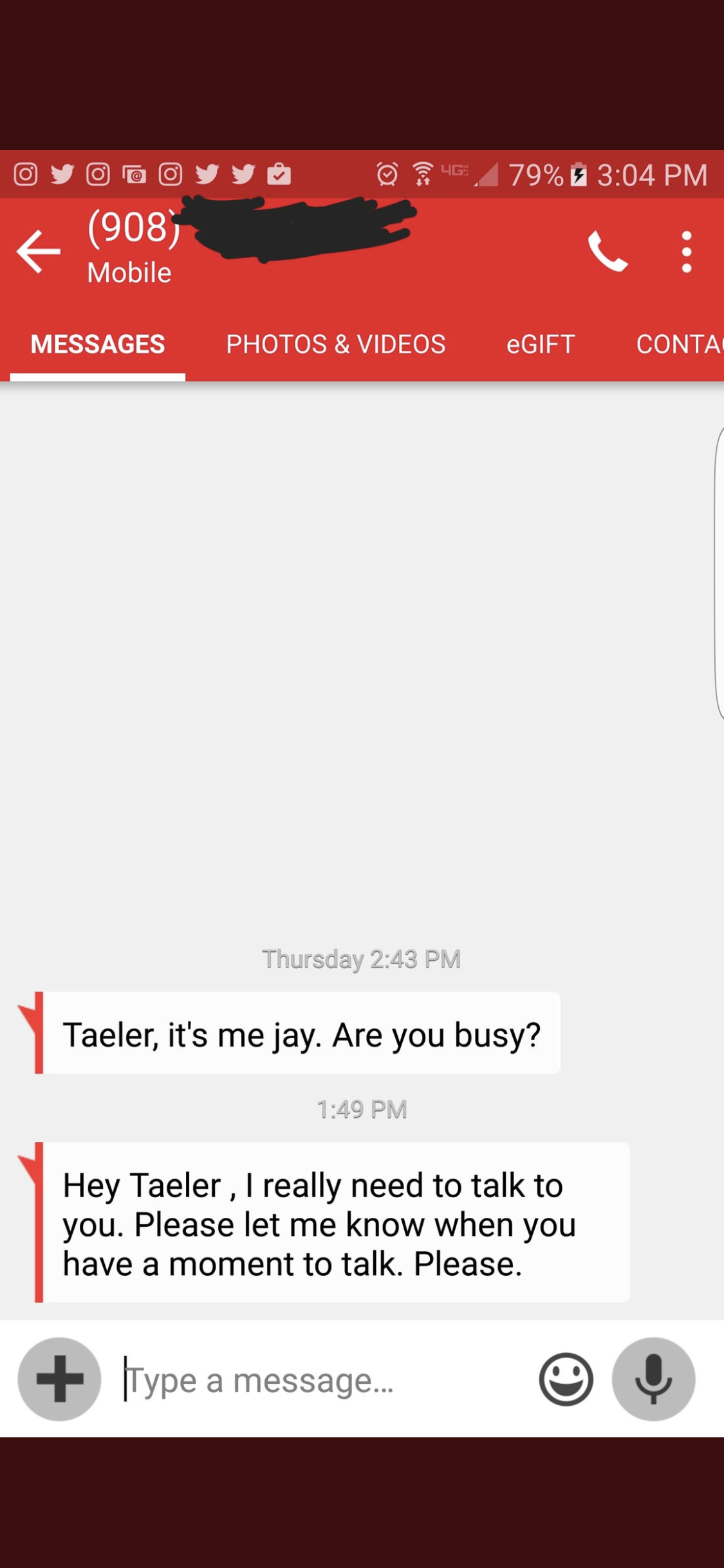Viewport: 724px width, 1568px height.
Task: Go back with the arrow icon
Action: 39,252
